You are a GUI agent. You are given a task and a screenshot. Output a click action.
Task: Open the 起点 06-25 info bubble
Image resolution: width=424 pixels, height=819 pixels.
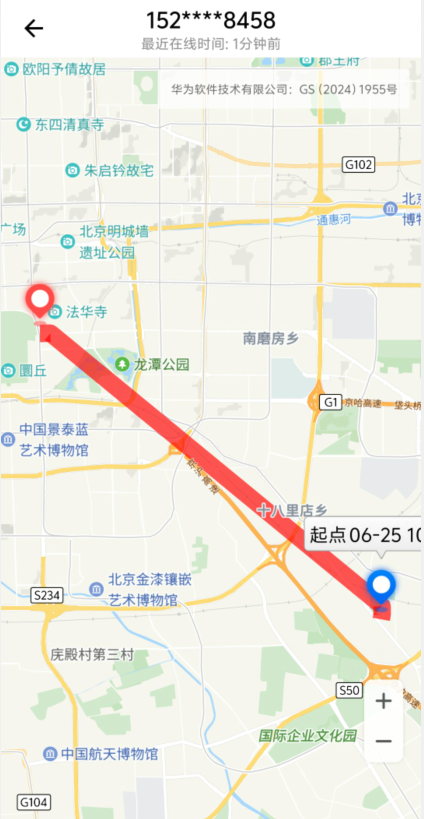[x=364, y=535]
